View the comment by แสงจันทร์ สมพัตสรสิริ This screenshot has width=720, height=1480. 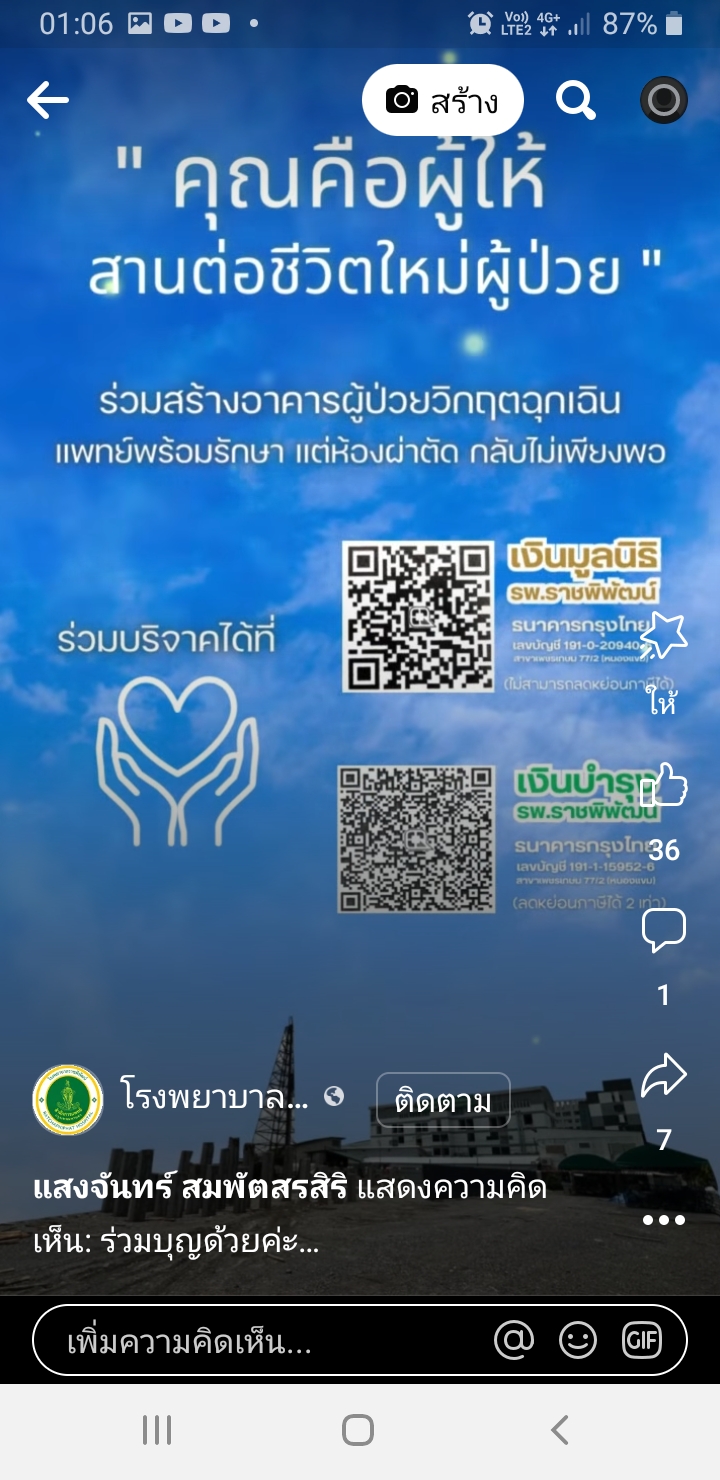pyautogui.click(x=290, y=1217)
